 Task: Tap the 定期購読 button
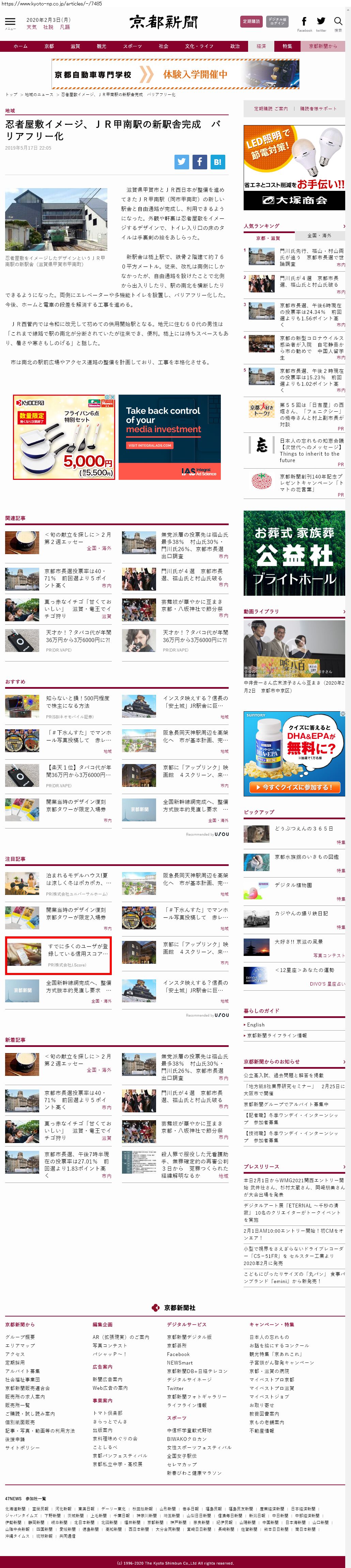point(252,21)
